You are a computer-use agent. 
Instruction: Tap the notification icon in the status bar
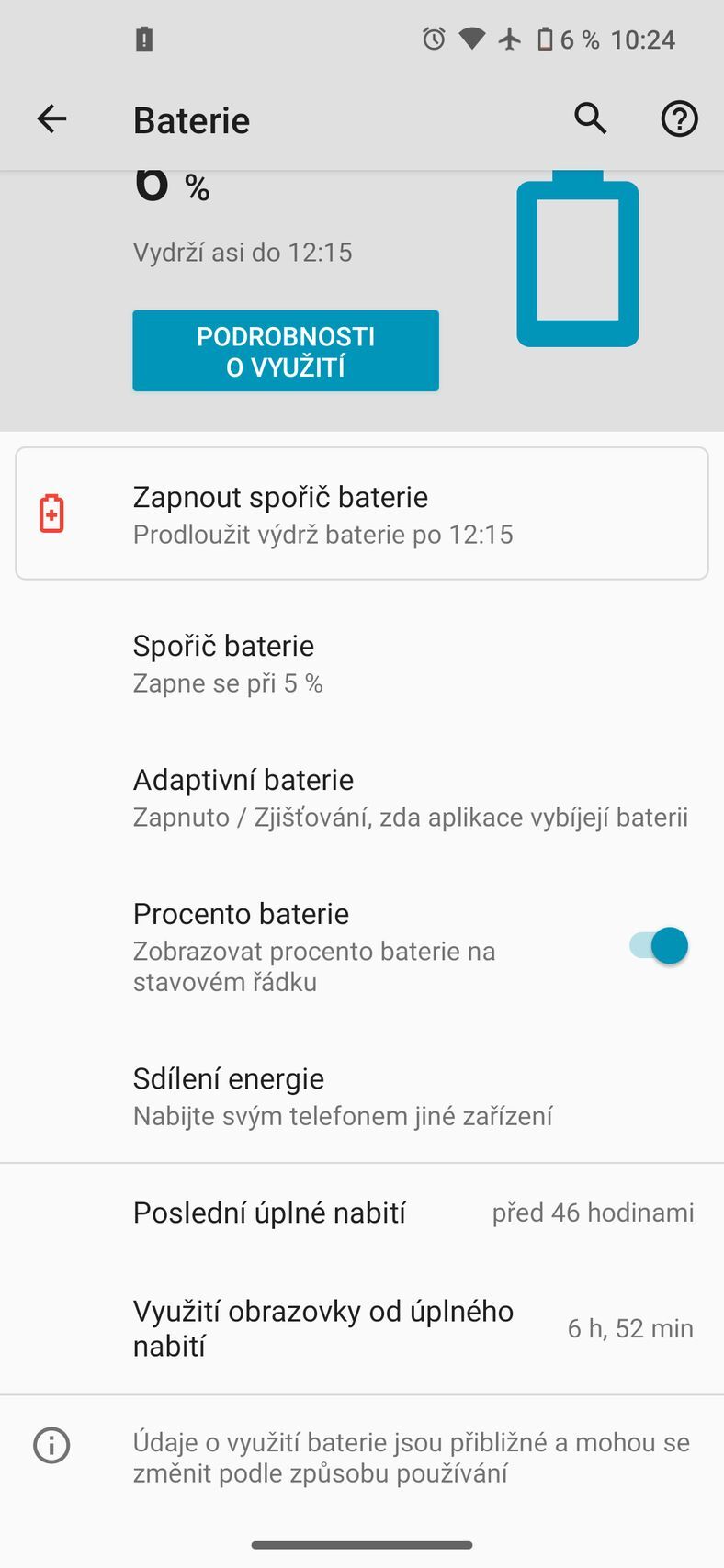coord(143,39)
